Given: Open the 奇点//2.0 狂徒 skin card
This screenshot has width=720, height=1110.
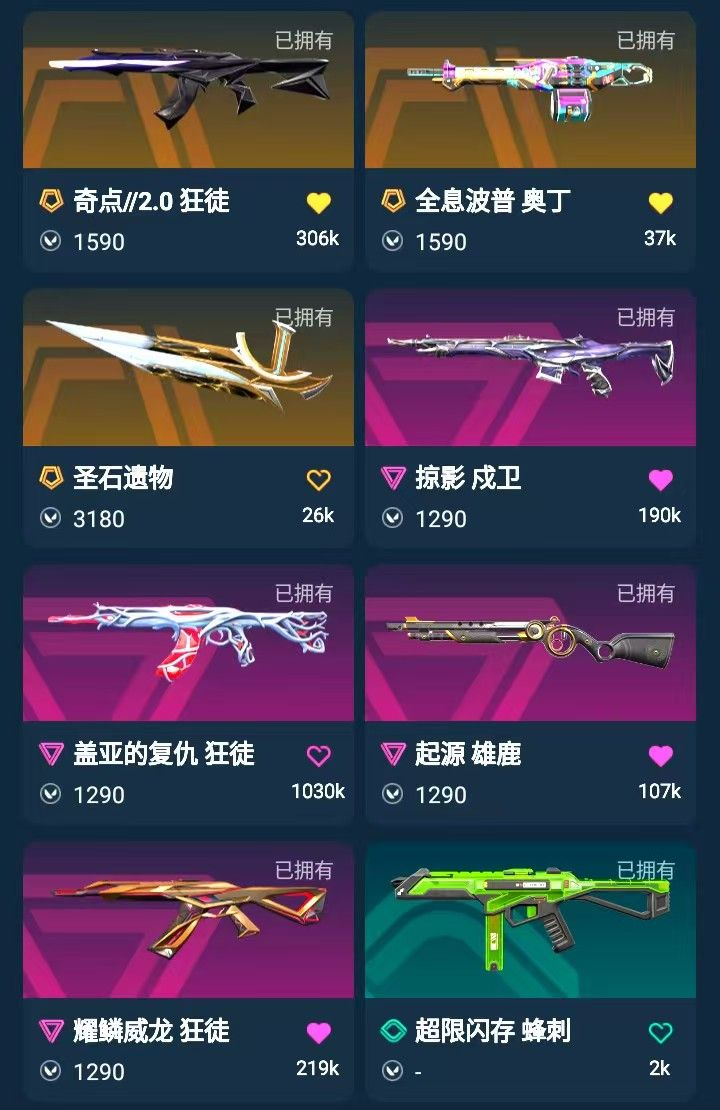Looking at the screenshot, I should (x=188, y=141).
